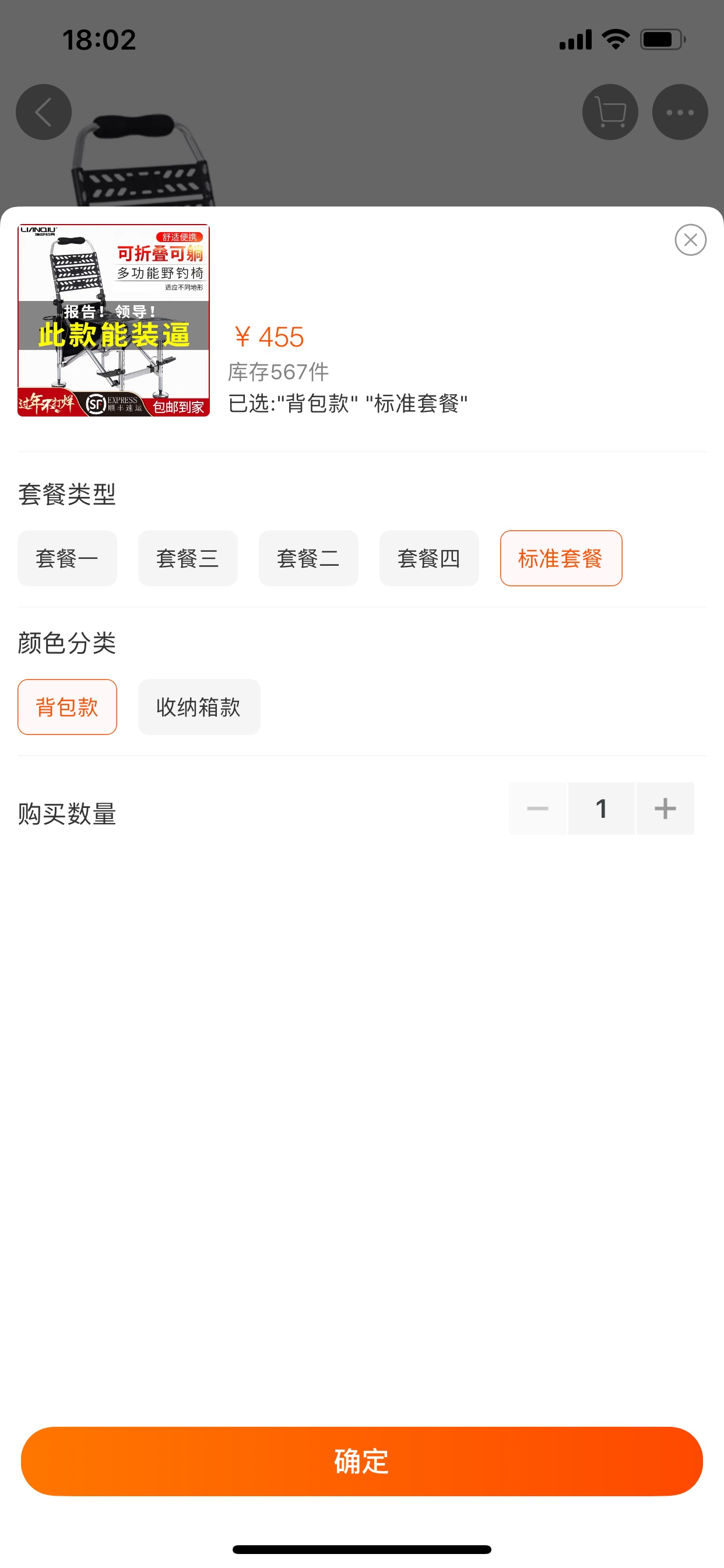
Task: Open the shopping cart icon
Action: (x=610, y=112)
